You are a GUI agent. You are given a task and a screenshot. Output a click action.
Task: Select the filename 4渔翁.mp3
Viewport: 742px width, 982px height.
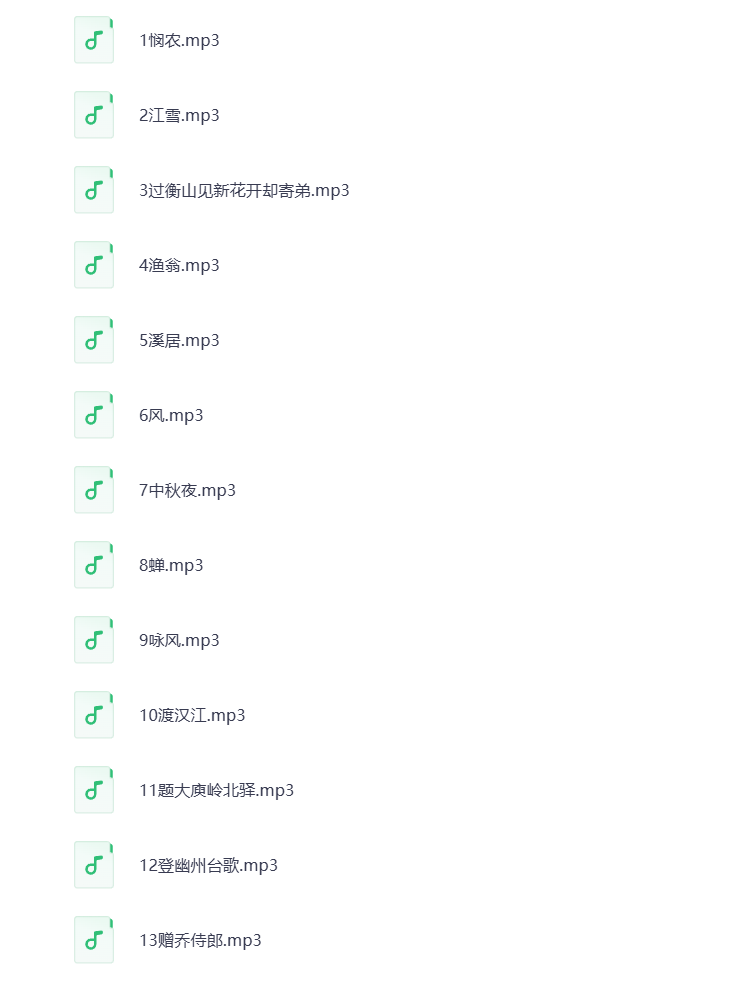[x=179, y=264]
